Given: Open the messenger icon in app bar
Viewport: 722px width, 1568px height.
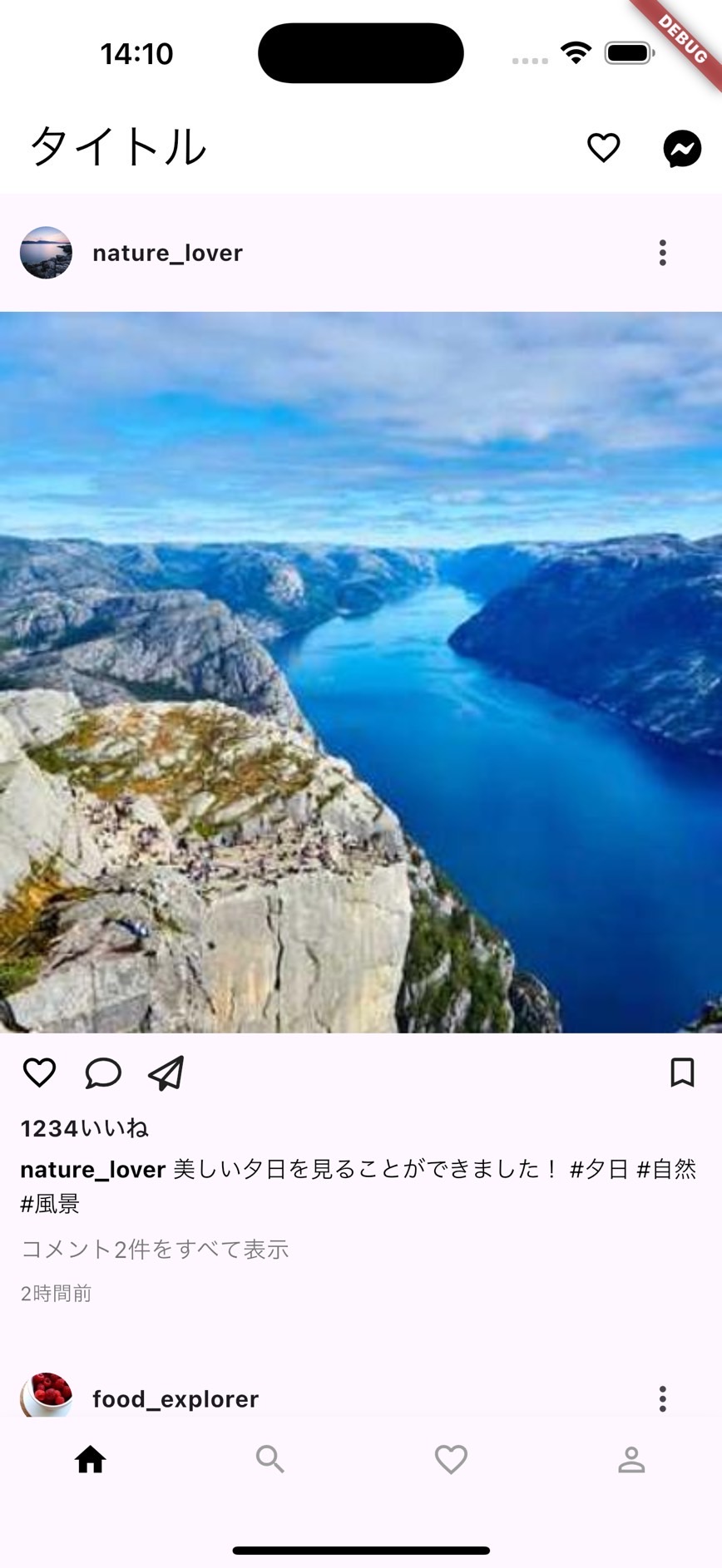Looking at the screenshot, I should click(x=682, y=149).
